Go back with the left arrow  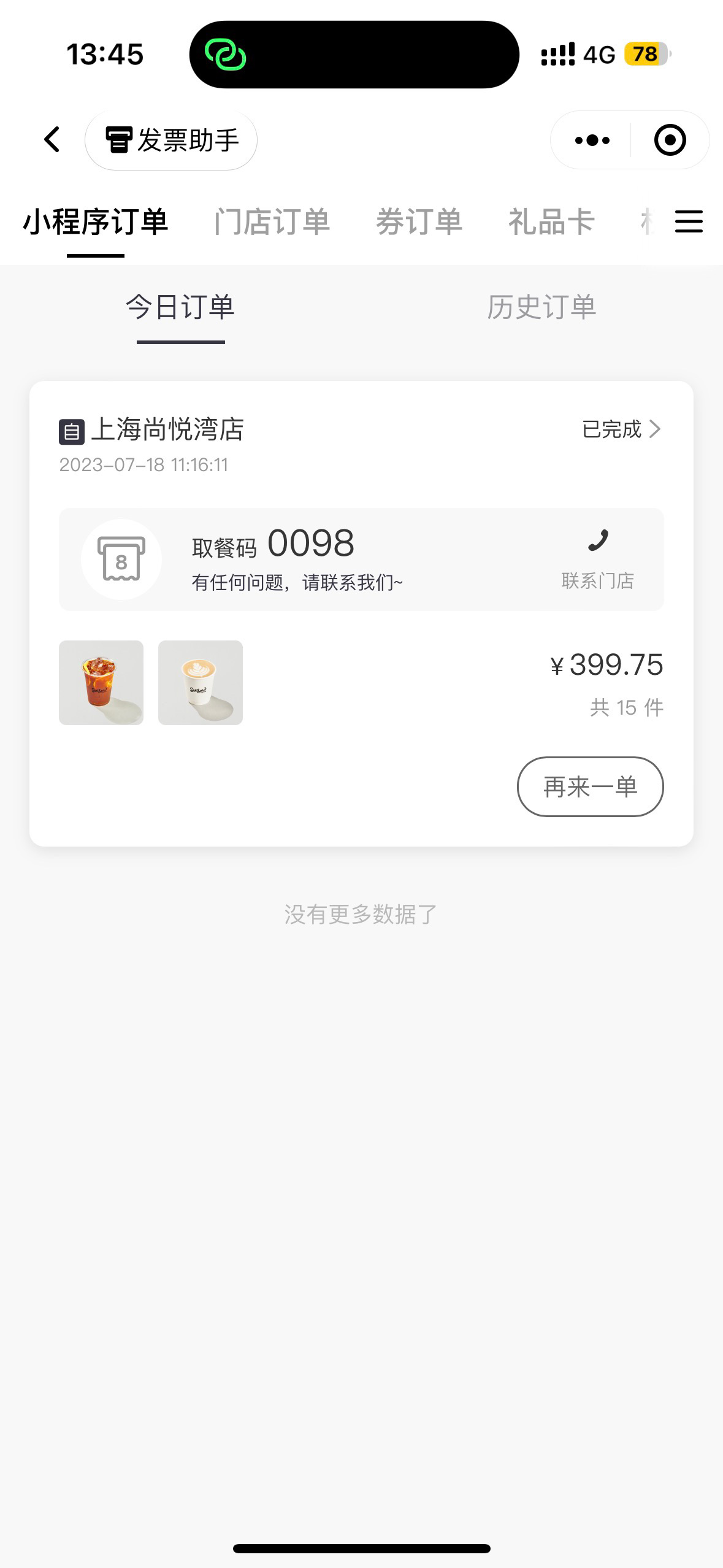click(x=53, y=140)
